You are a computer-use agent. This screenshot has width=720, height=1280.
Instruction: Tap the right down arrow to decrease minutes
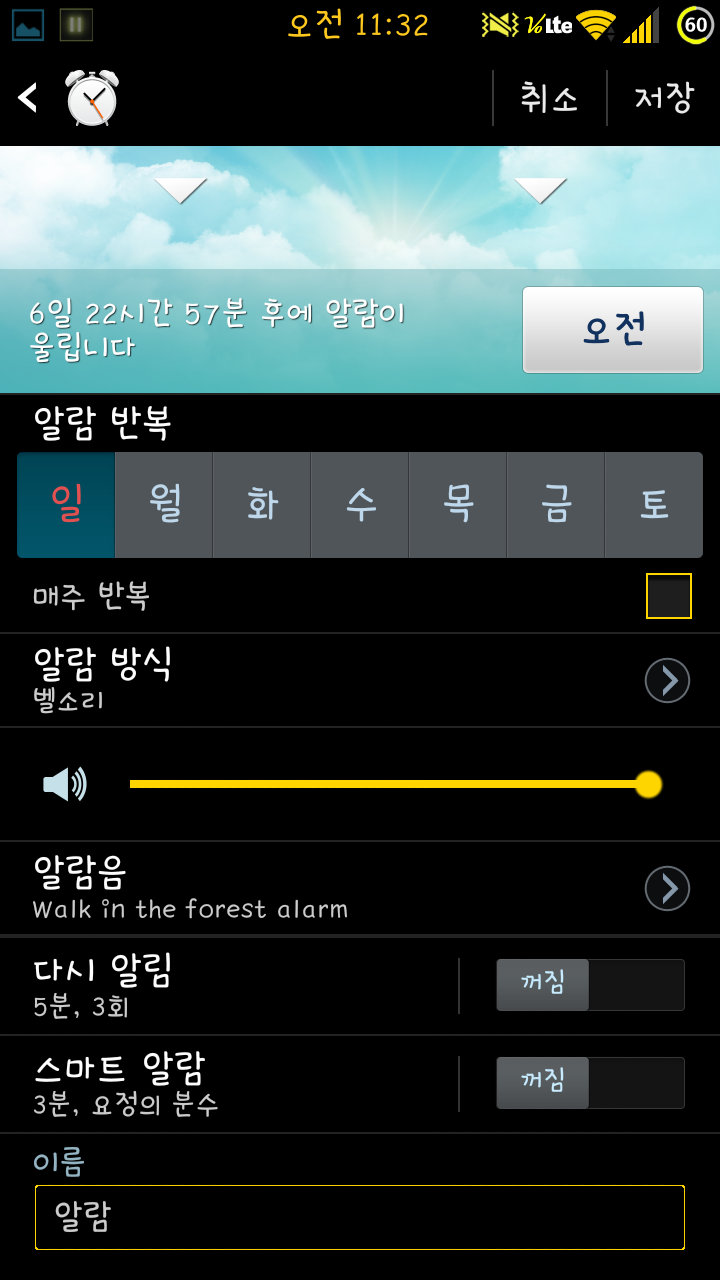(x=540, y=190)
